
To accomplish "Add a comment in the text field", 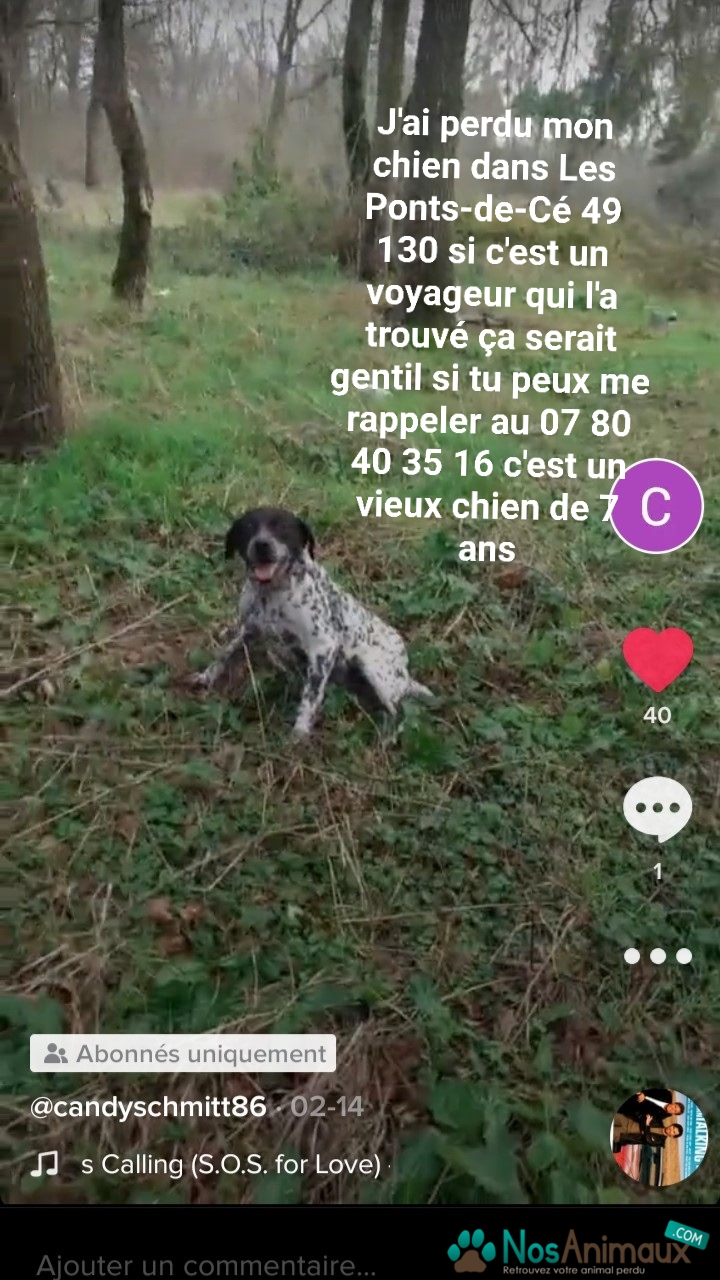I will point(207,1263).
